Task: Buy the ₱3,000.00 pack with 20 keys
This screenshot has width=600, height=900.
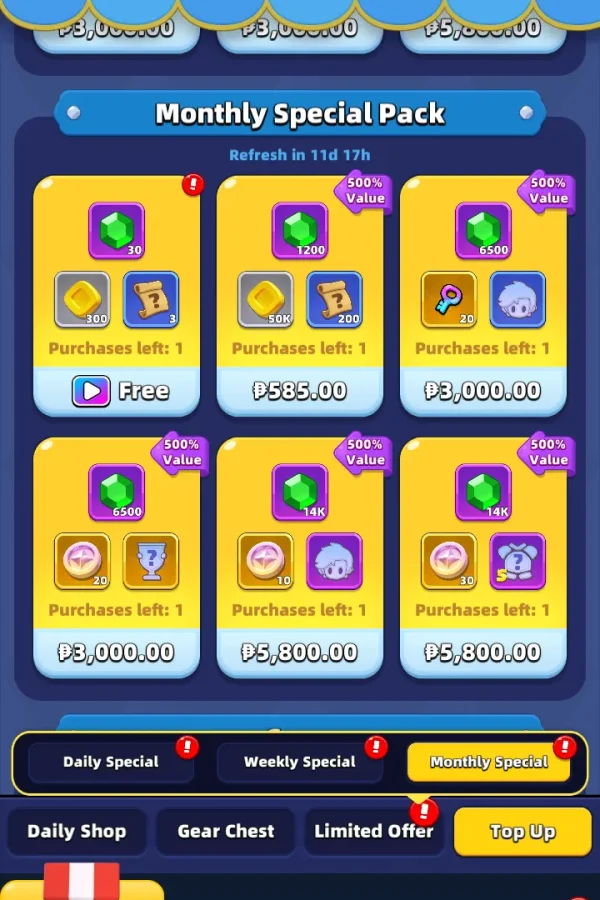Action: [482, 391]
